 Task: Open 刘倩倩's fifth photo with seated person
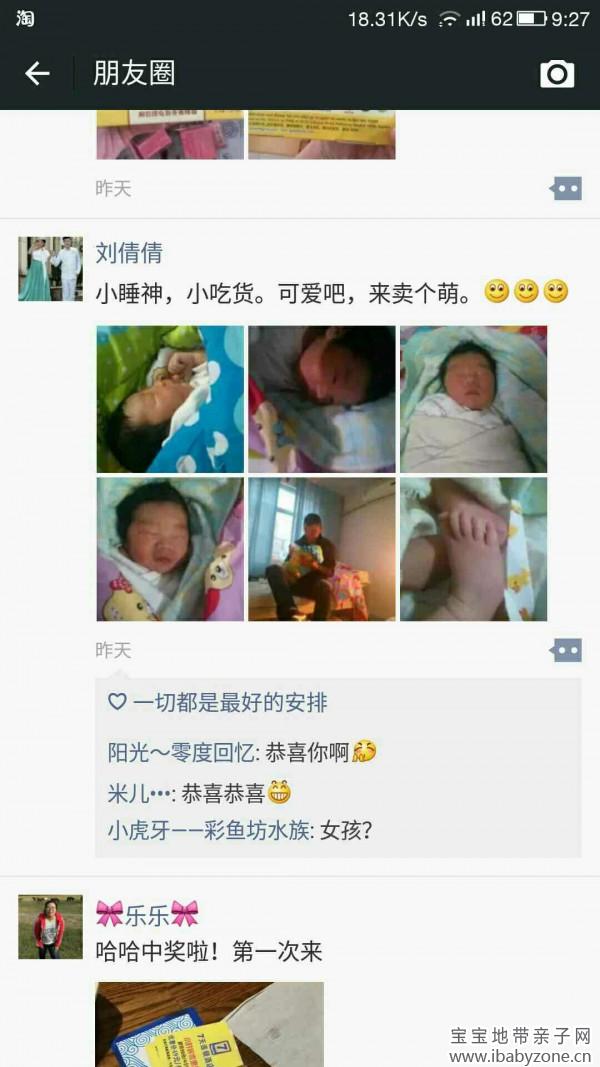[x=322, y=549]
